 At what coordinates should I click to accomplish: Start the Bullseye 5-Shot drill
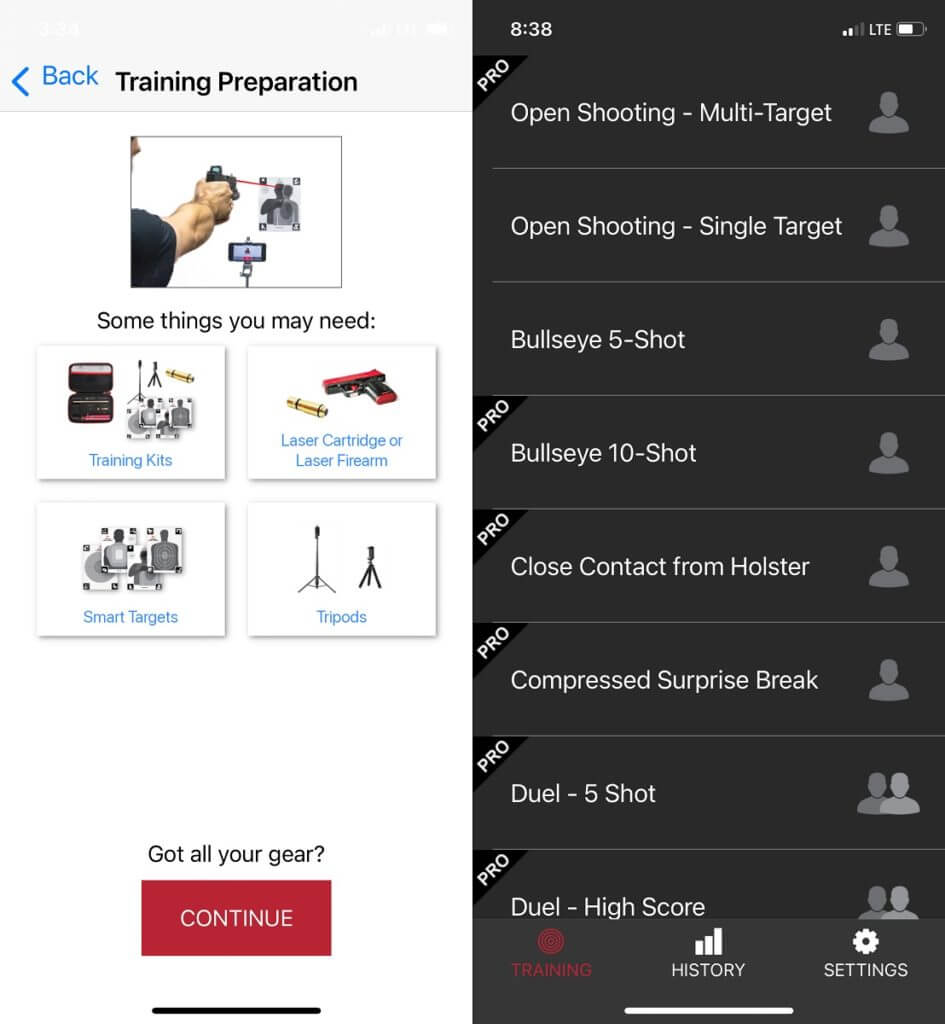598,340
